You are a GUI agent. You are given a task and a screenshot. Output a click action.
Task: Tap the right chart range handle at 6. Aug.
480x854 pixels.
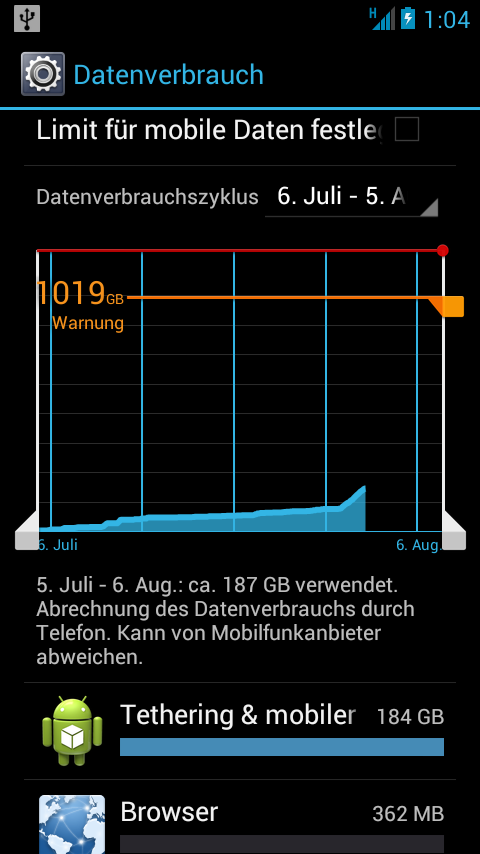(x=453, y=530)
